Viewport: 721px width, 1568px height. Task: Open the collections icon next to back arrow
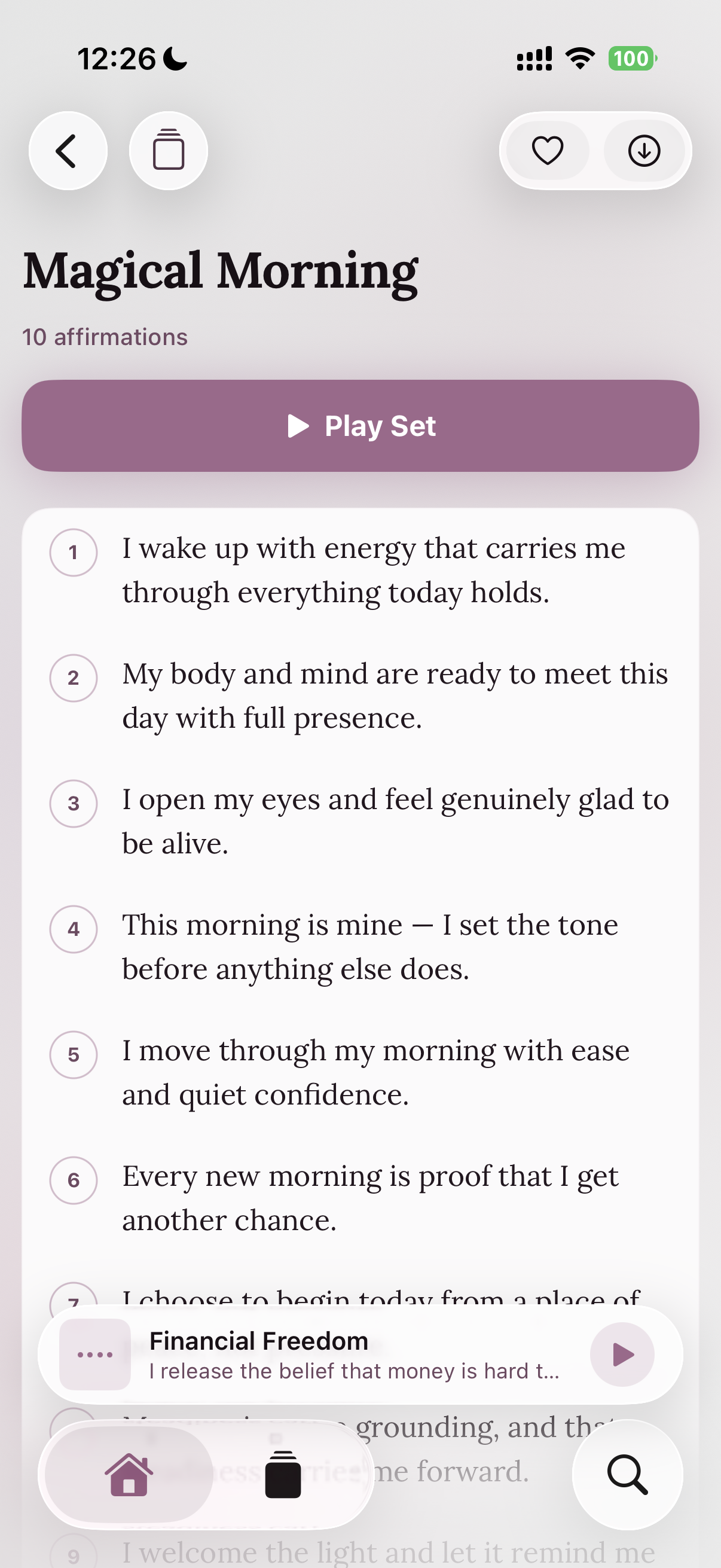pos(169,151)
